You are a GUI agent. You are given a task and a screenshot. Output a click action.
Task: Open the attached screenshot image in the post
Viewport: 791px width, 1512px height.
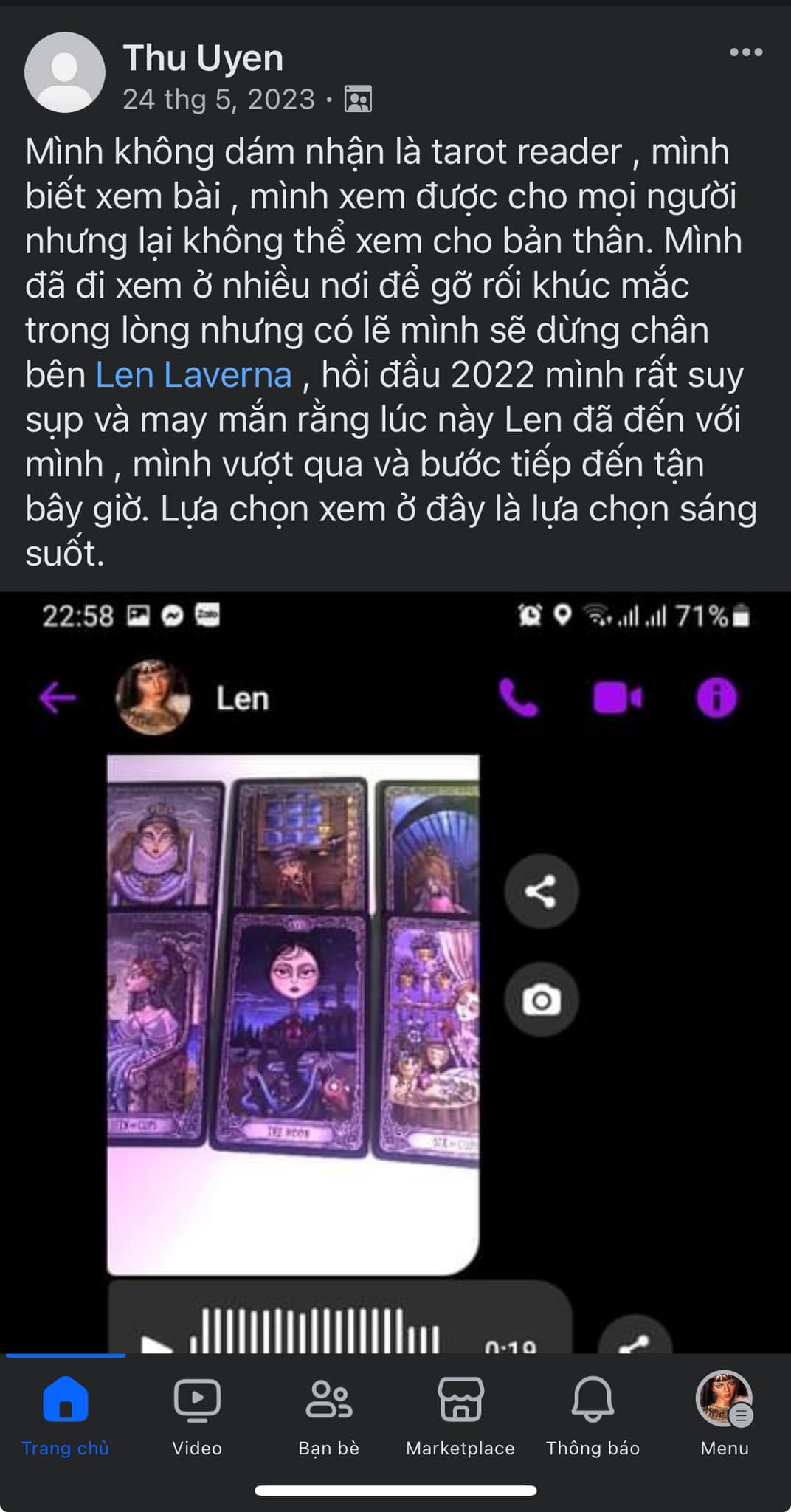(x=395, y=972)
